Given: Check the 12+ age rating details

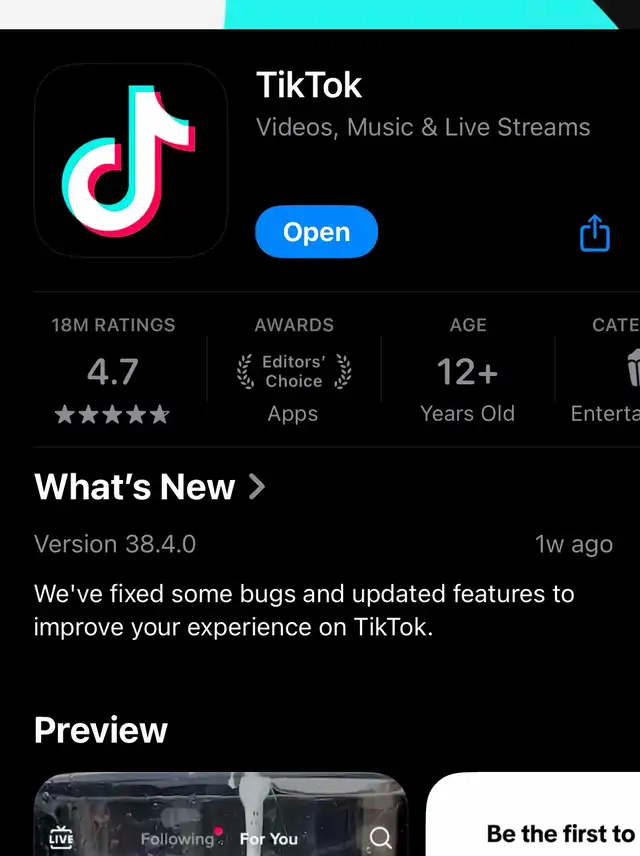Looking at the screenshot, I should pos(467,371).
